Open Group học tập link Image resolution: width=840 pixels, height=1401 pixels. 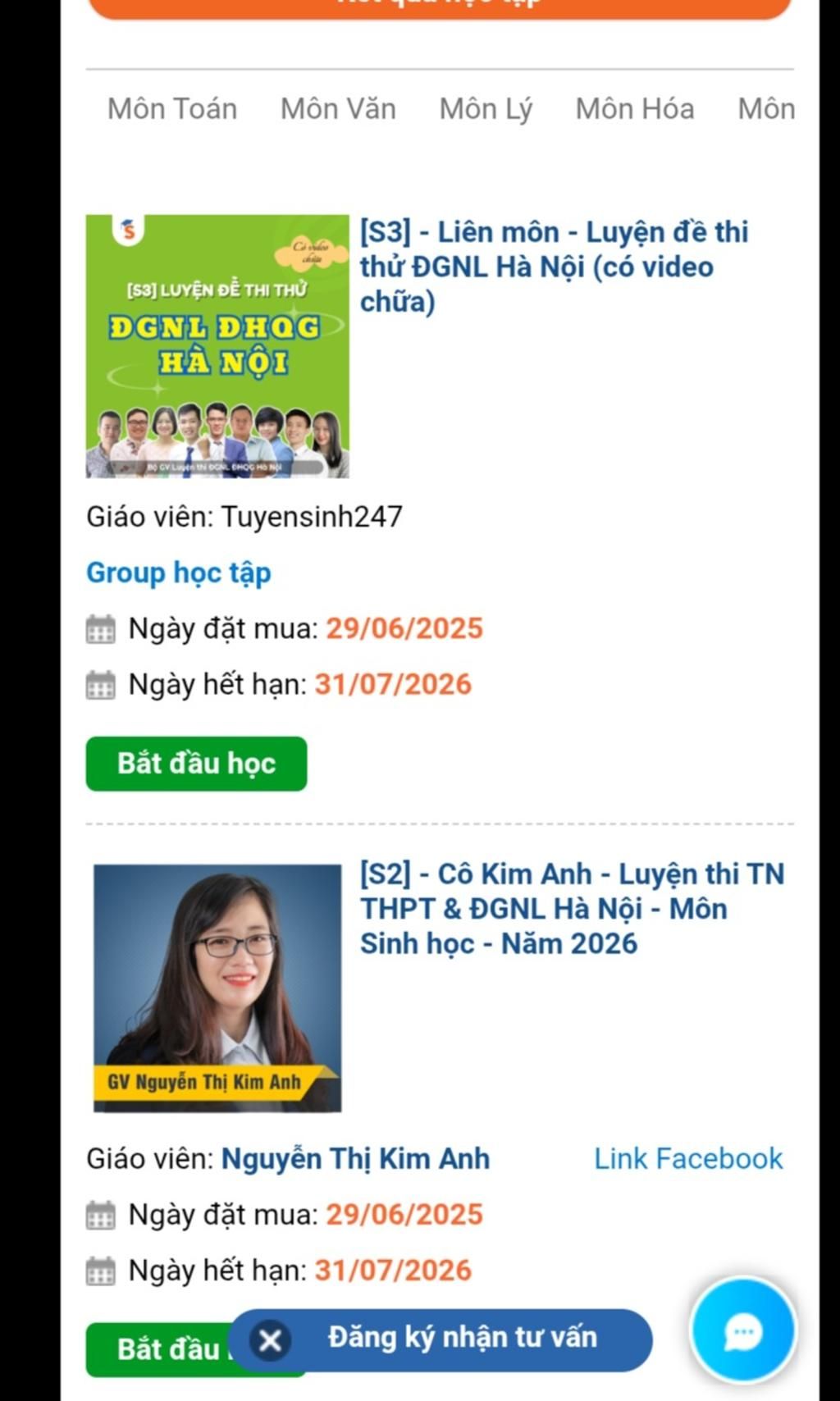click(x=179, y=573)
